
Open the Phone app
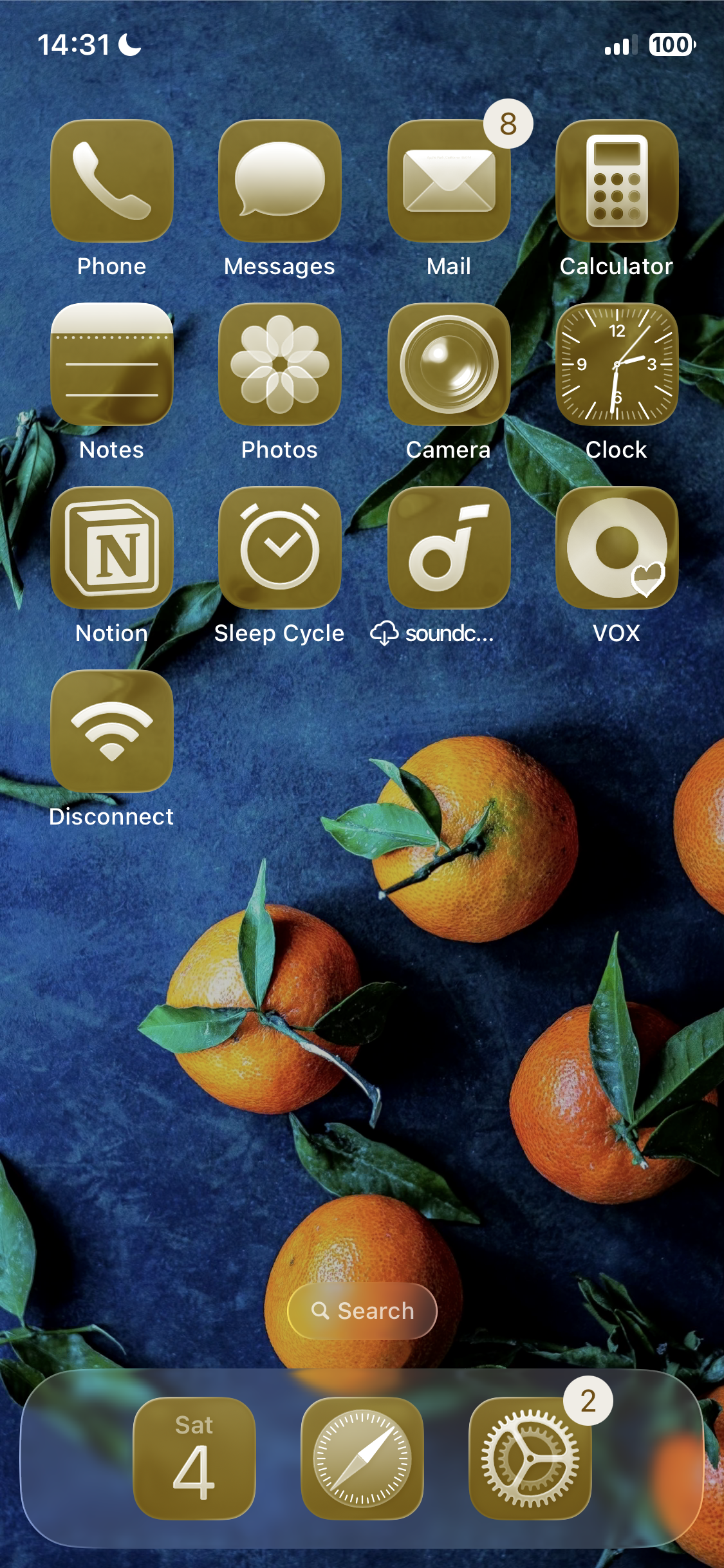point(112,181)
